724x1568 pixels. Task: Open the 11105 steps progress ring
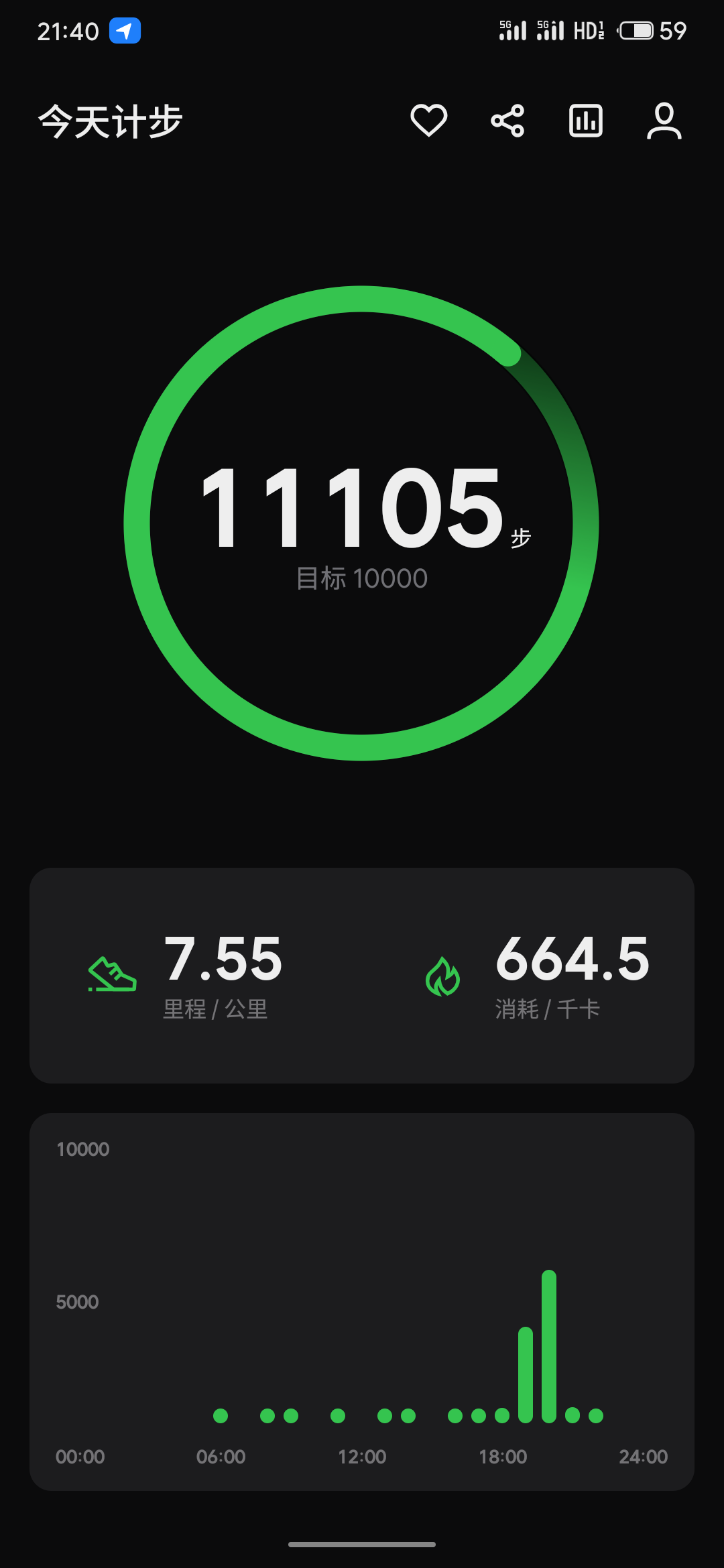(x=361, y=523)
